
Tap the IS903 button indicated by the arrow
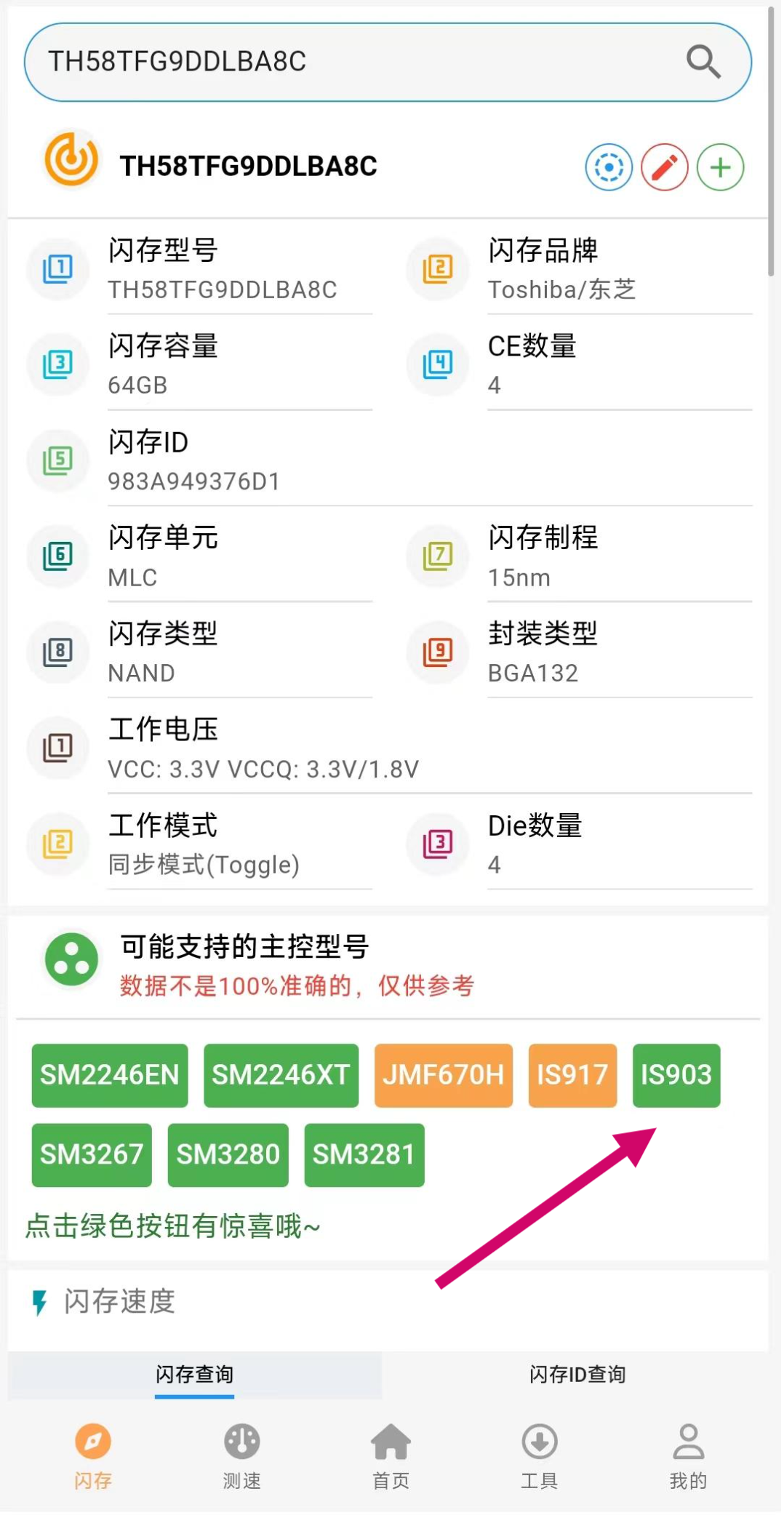tap(676, 1075)
